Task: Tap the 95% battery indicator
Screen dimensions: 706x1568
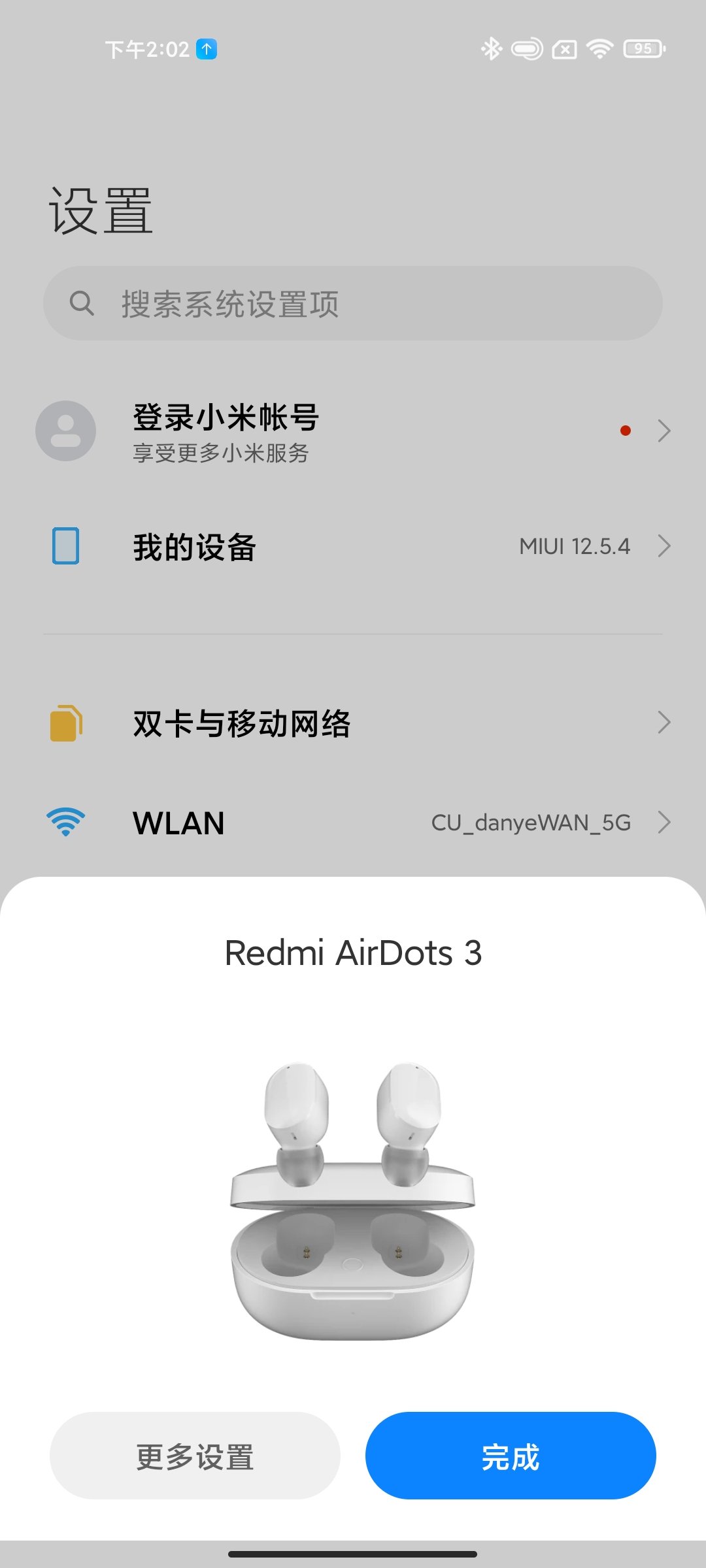Action: [x=643, y=49]
